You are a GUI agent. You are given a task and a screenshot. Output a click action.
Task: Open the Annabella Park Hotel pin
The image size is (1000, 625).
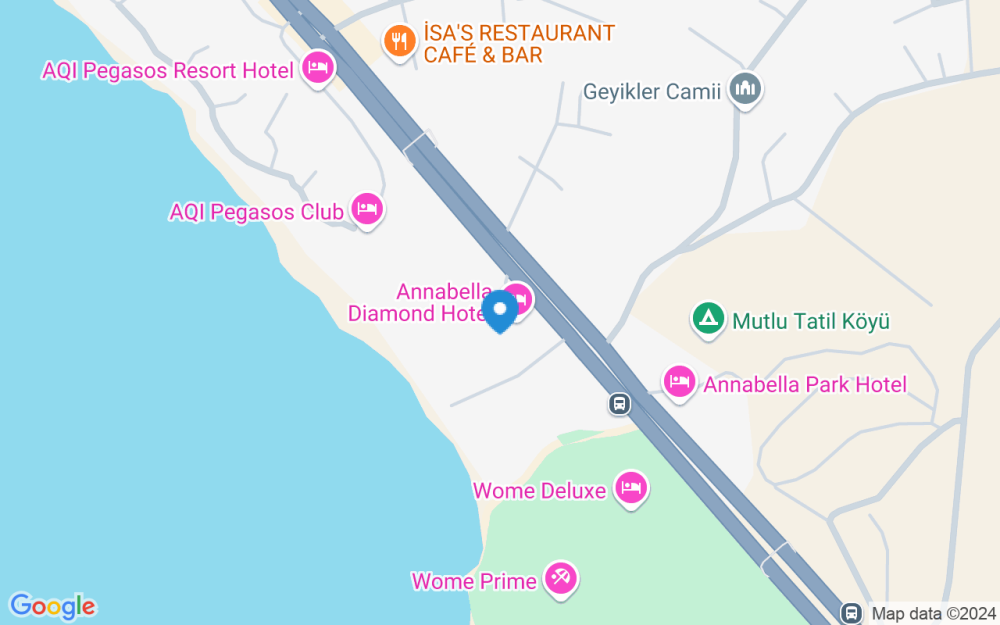(680, 382)
